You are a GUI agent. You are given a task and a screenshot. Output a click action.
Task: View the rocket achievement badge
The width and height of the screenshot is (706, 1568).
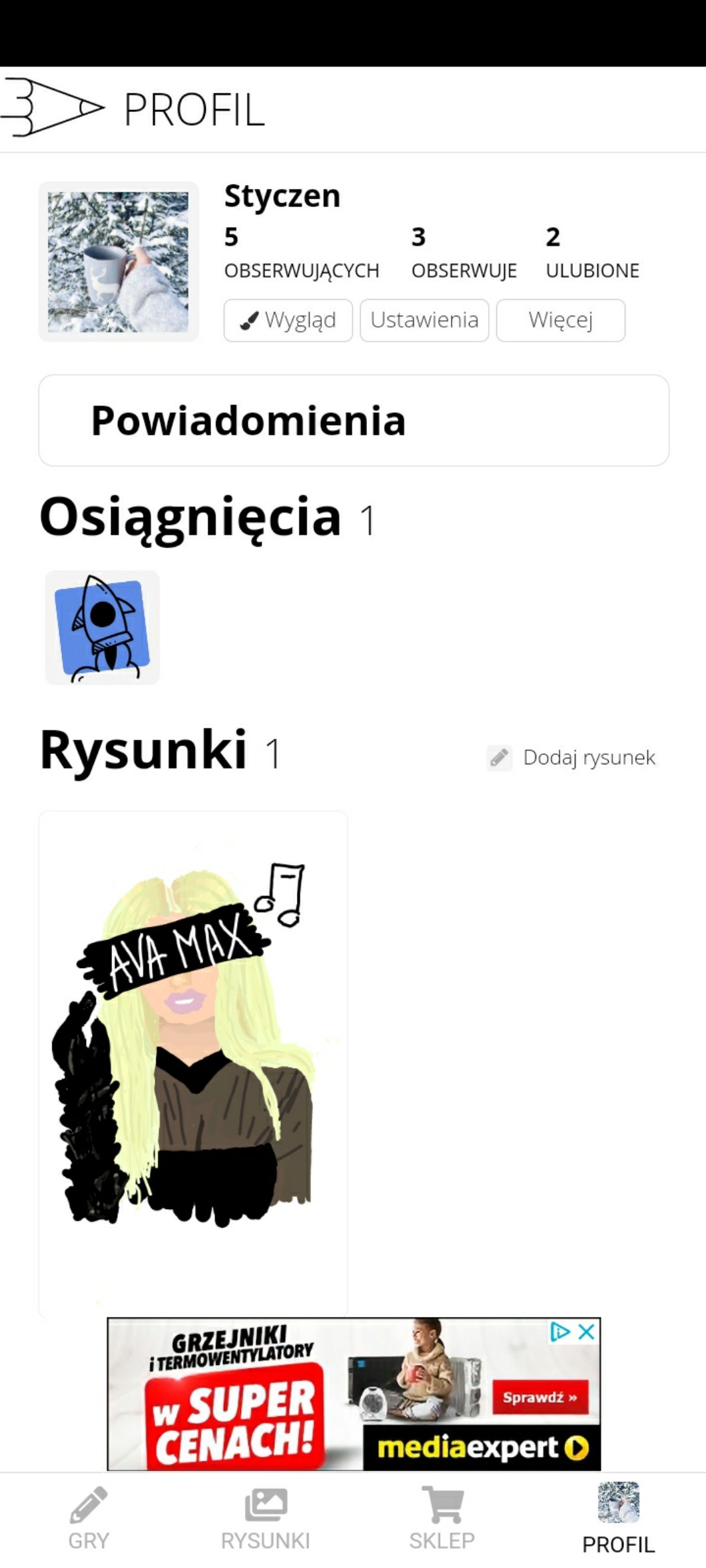pos(103,627)
